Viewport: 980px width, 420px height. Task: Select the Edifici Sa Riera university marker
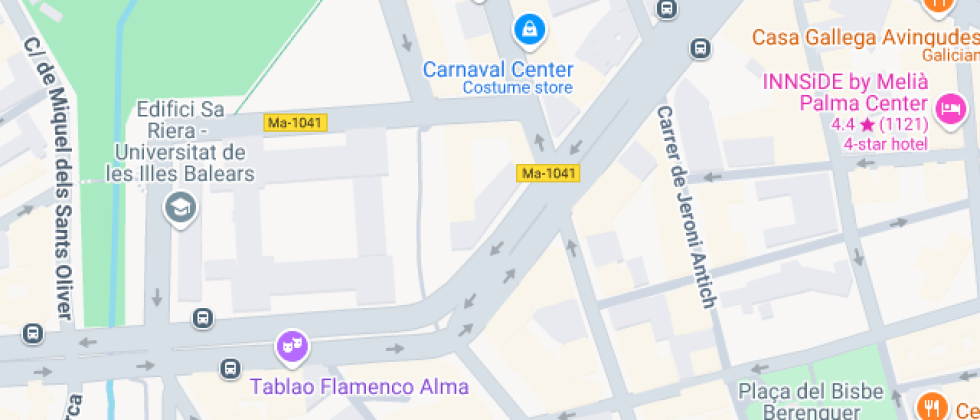(181, 209)
